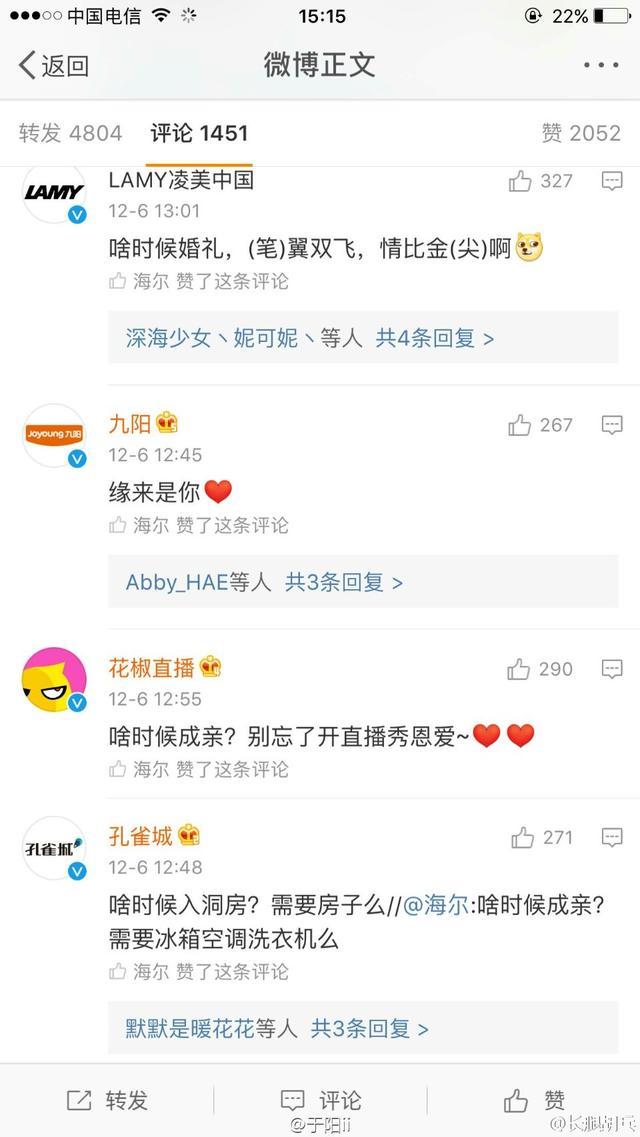The image size is (640, 1137).
Task: Reply to 九阳's comment
Action: point(612,425)
